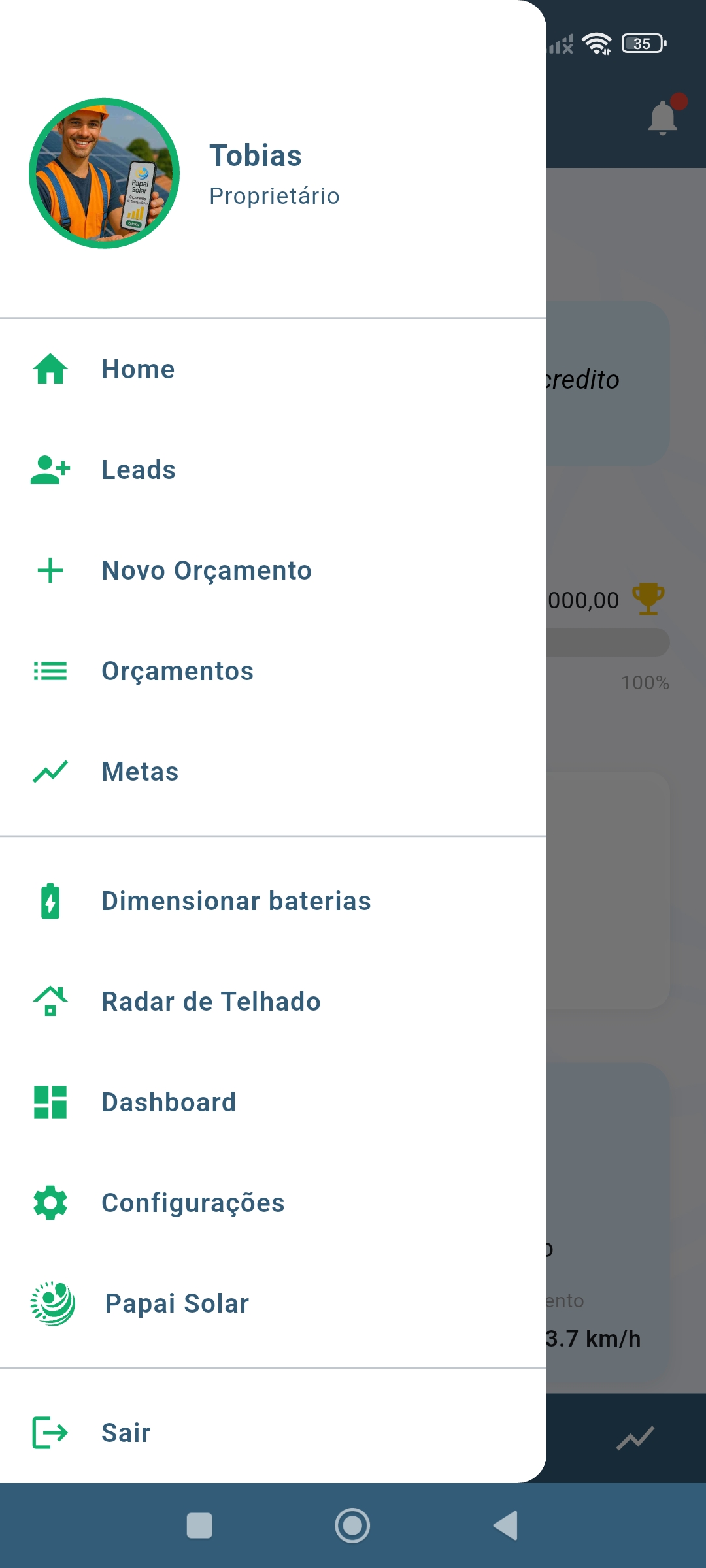This screenshot has height=1568, width=706.
Task: Tap Tobias's profile photo
Action: [105, 173]
